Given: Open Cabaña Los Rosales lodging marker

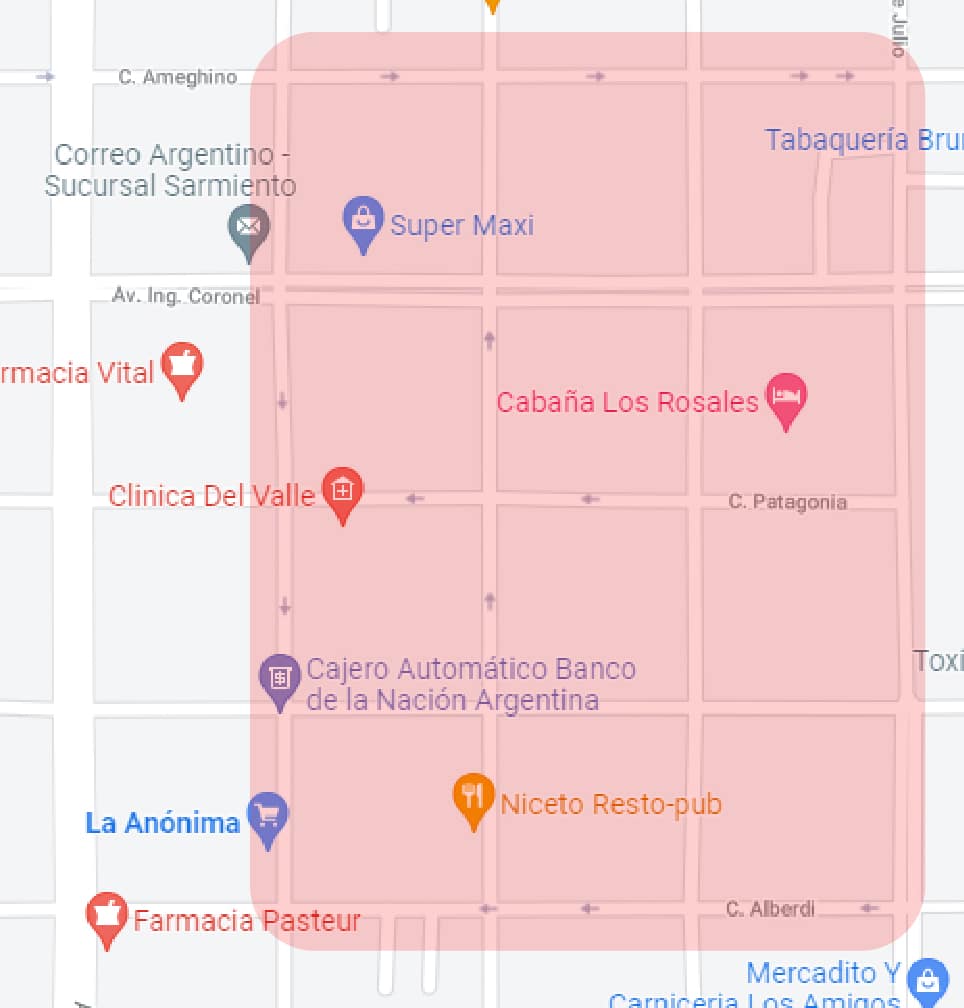Looking at the screenshot, I should 786,396.
